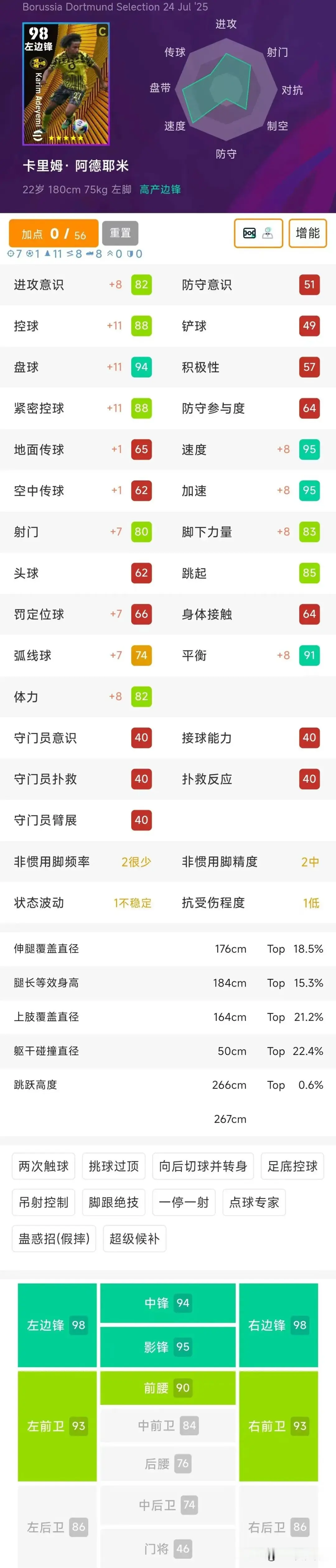Tap the 向后切球并转身 skill chip
Image resolution: width=336 pixels, height=1568 pixels.
203,1166
